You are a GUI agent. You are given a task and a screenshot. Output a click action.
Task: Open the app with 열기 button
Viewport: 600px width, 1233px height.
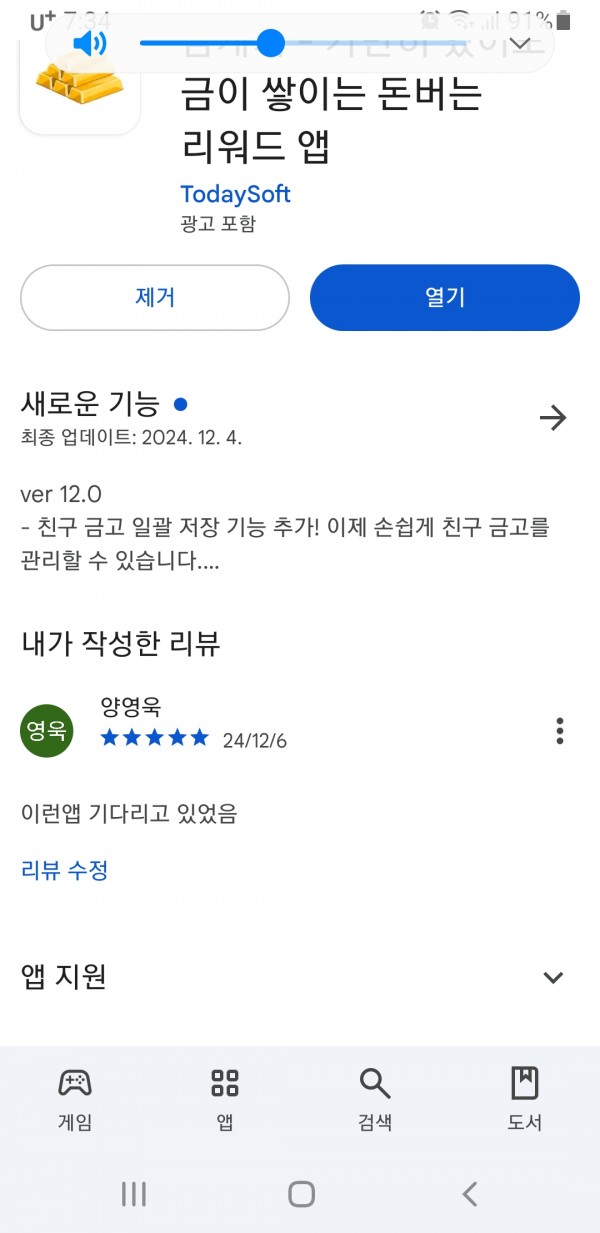[x=445, y=297]
